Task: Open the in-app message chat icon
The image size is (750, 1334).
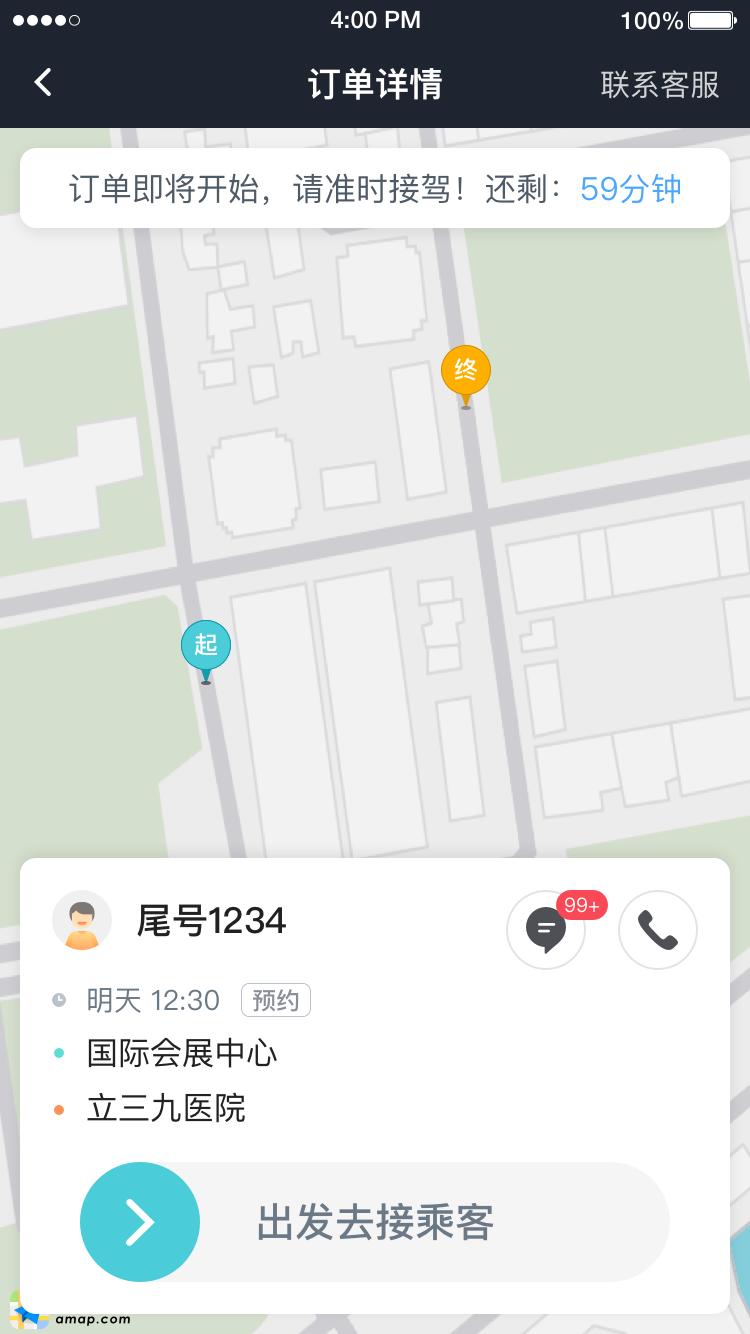Action: click(x=546, y=930)
